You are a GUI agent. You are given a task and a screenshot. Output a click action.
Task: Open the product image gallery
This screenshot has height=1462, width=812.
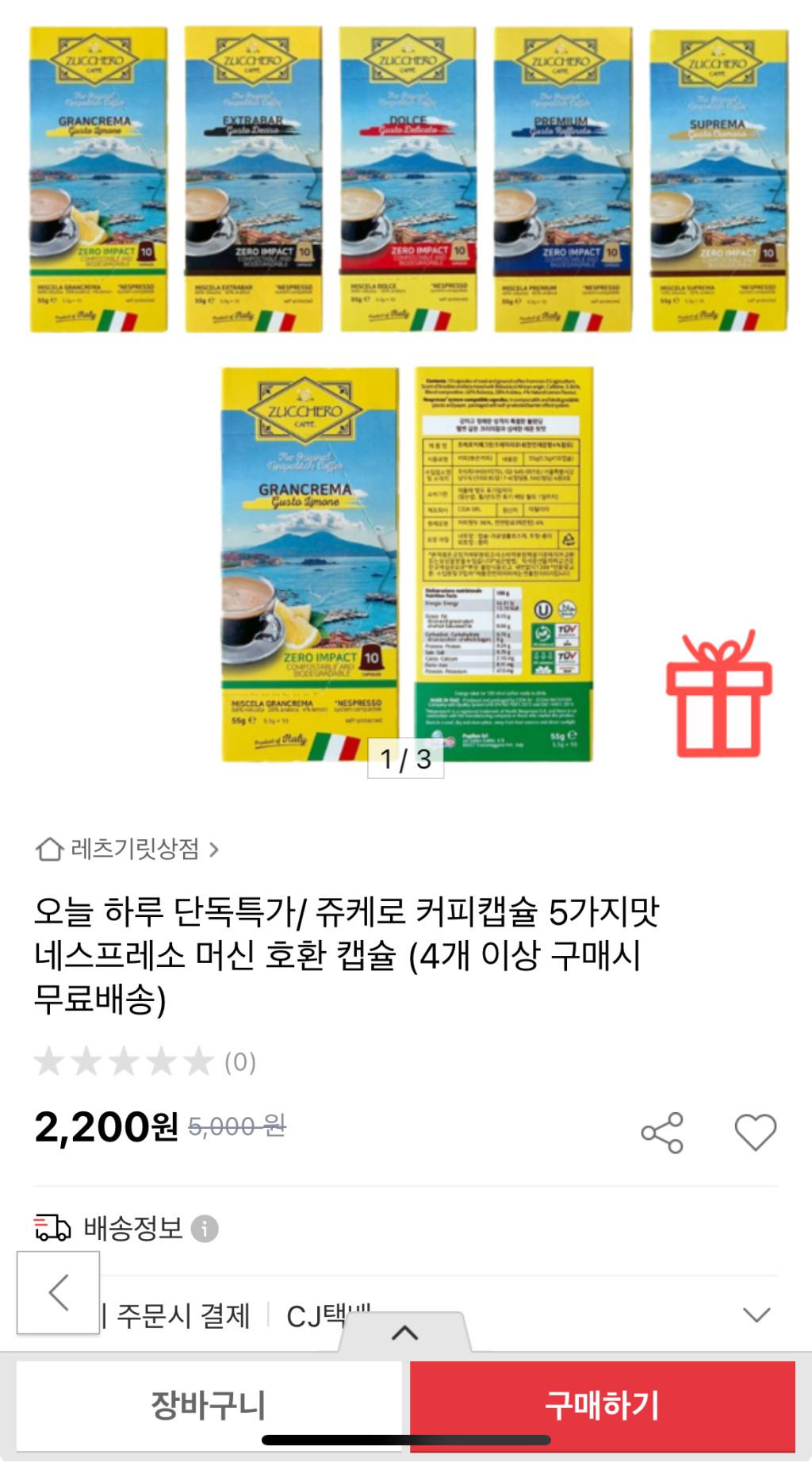pos(406,397)
